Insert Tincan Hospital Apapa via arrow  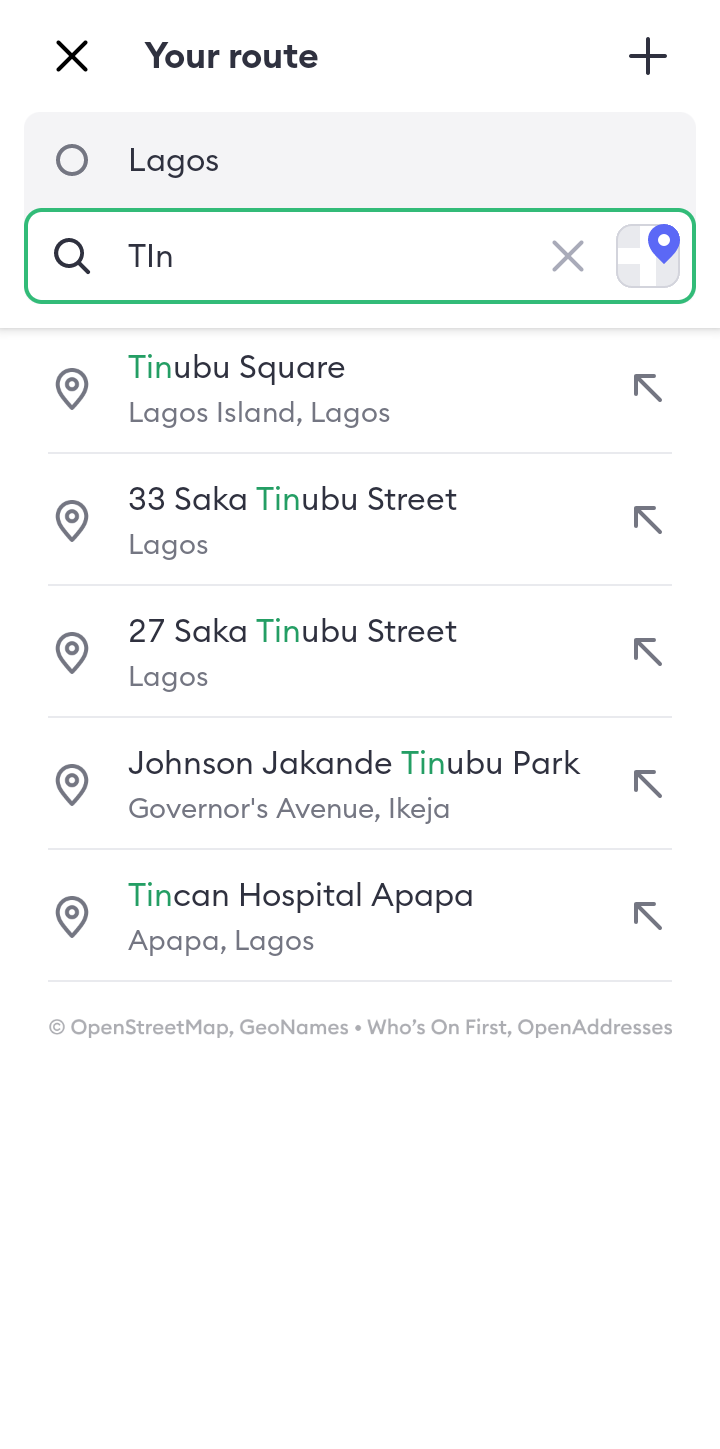click(648, 916)
